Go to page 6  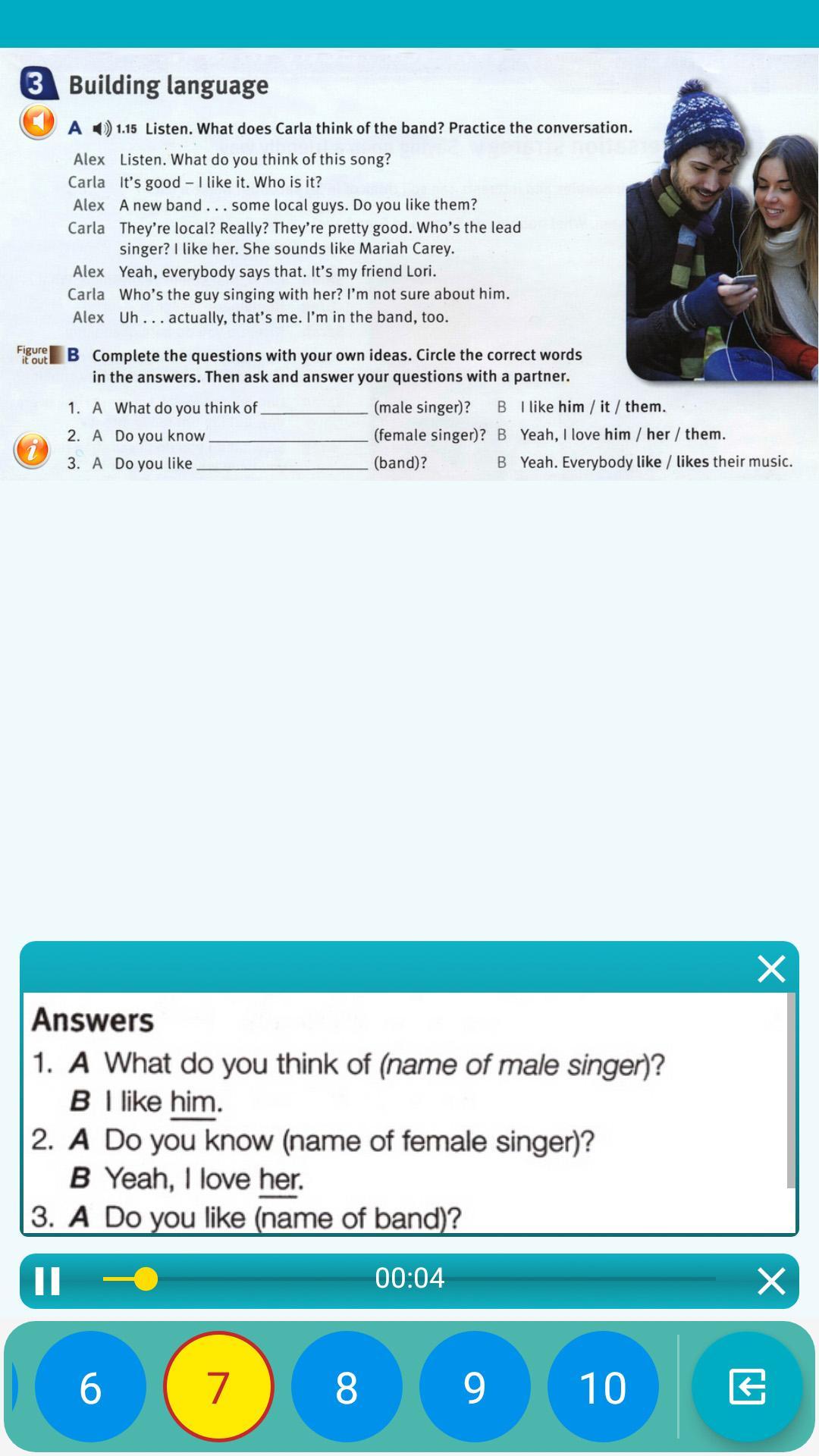point(90,1386)
